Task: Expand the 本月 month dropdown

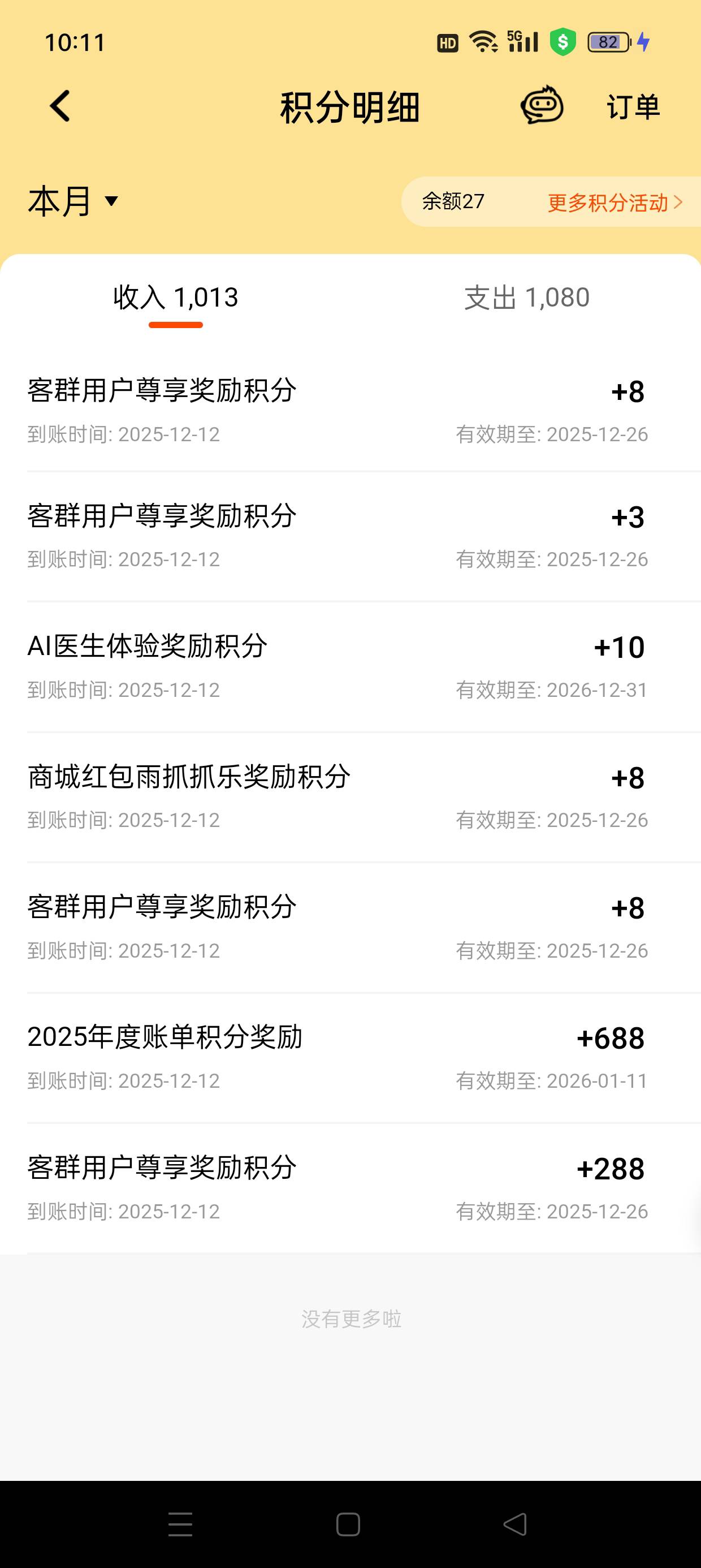Action: point(73,201)
